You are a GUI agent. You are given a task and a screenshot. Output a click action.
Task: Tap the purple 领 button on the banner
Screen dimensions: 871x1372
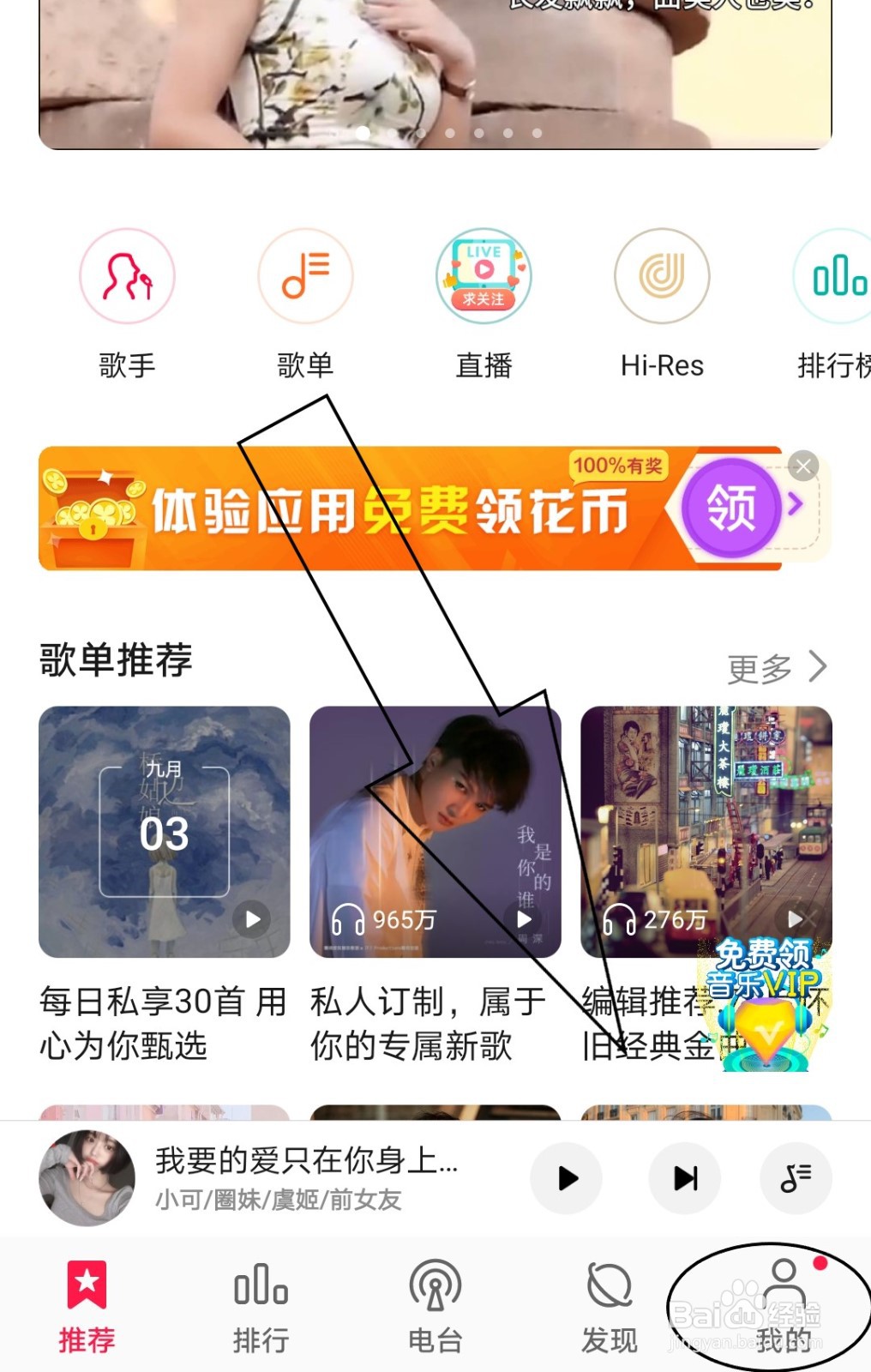pyautogui.click(x=730, y=508)
